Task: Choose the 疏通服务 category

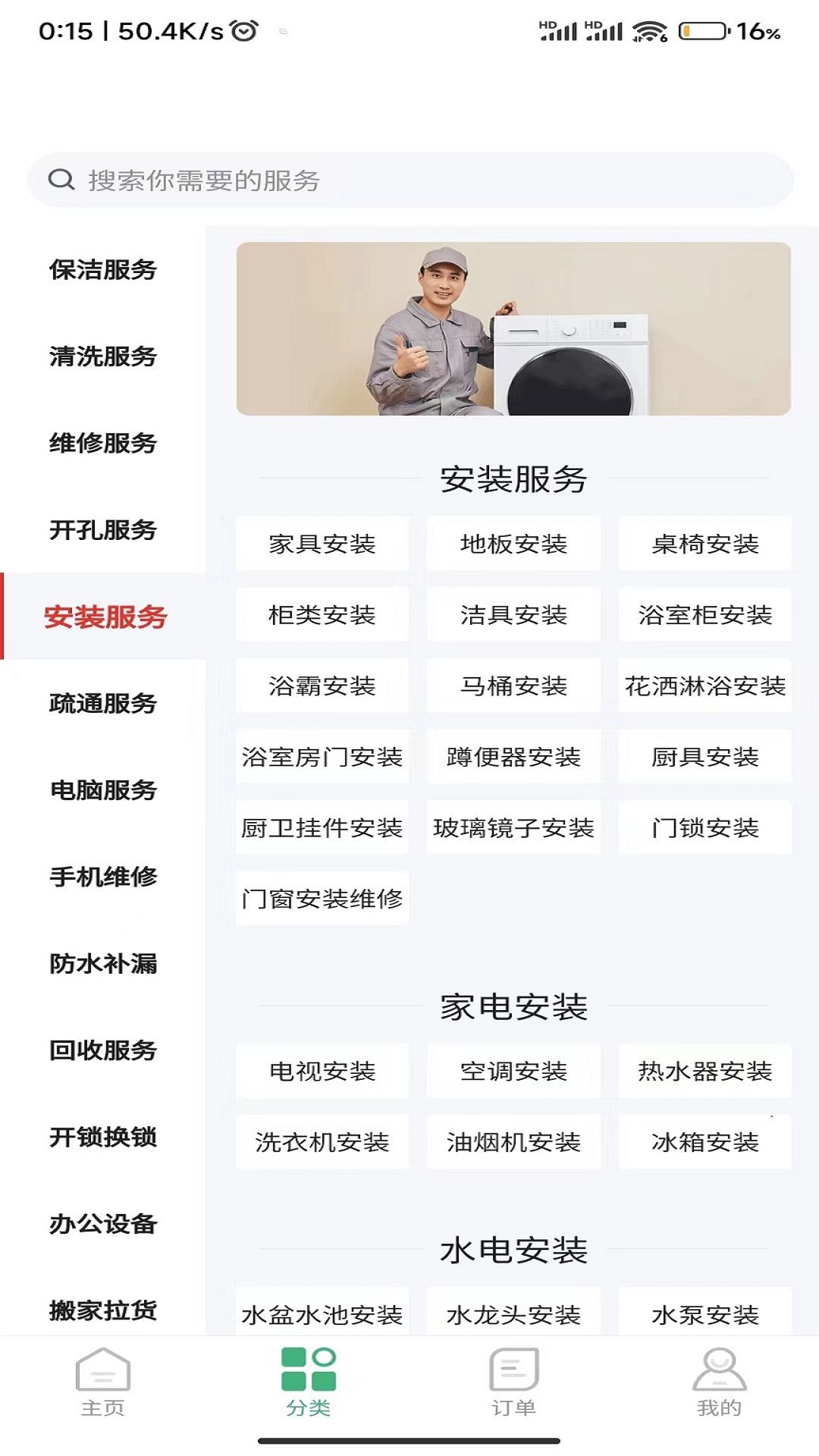Action: [x=103, y=703]
